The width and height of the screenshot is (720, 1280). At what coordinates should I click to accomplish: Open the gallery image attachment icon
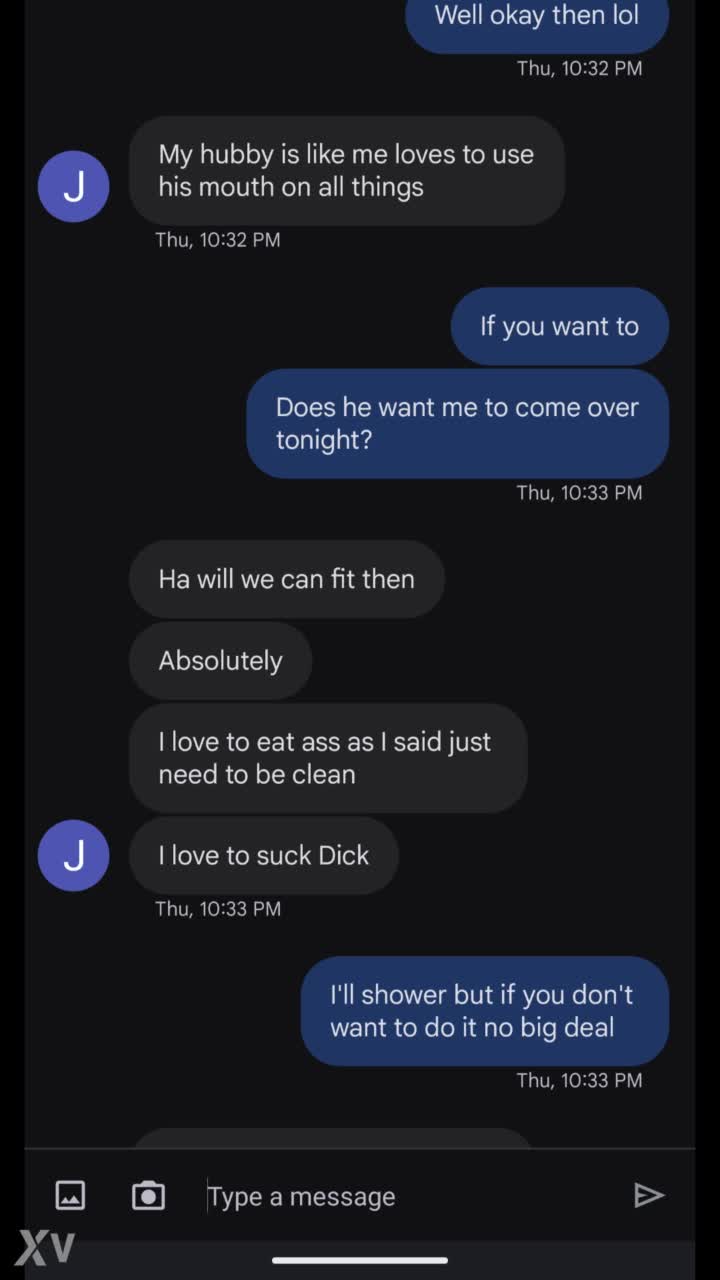[70, 1195]
